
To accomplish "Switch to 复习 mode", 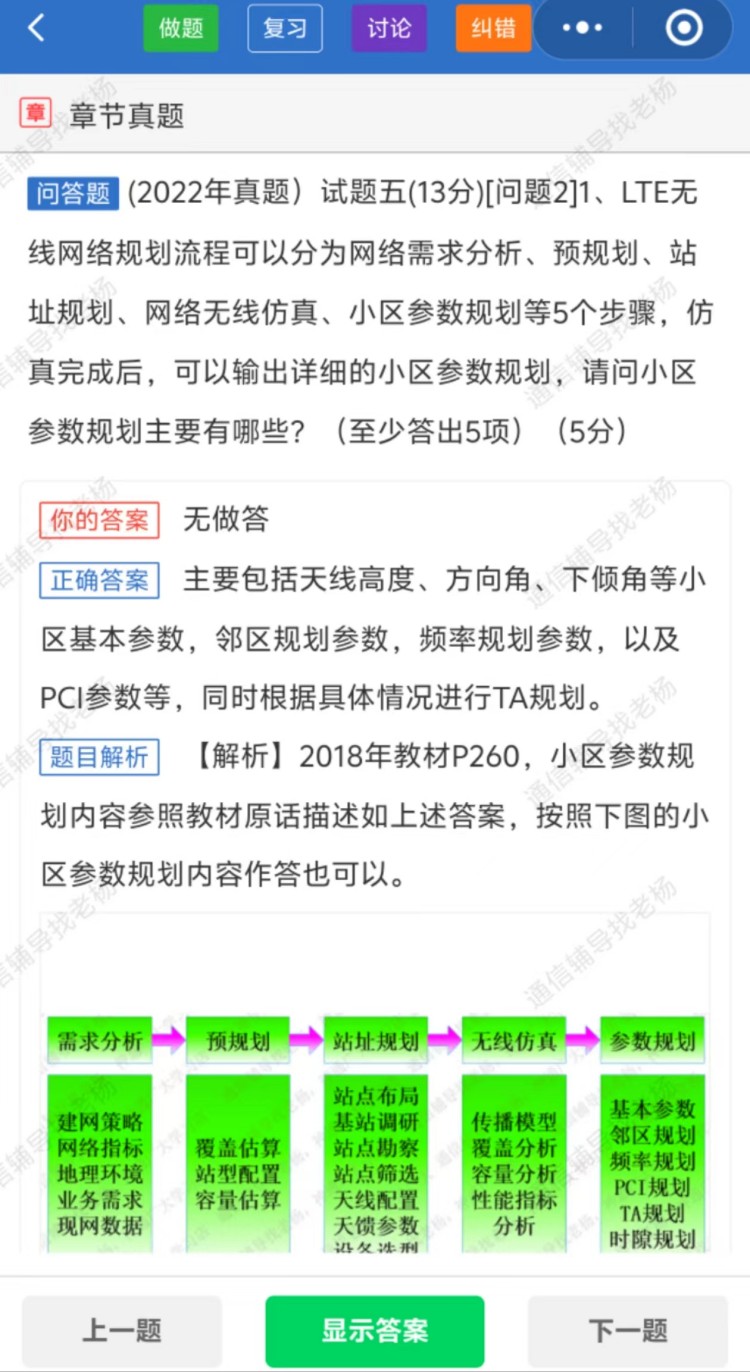I will click(x=285, y=28).
